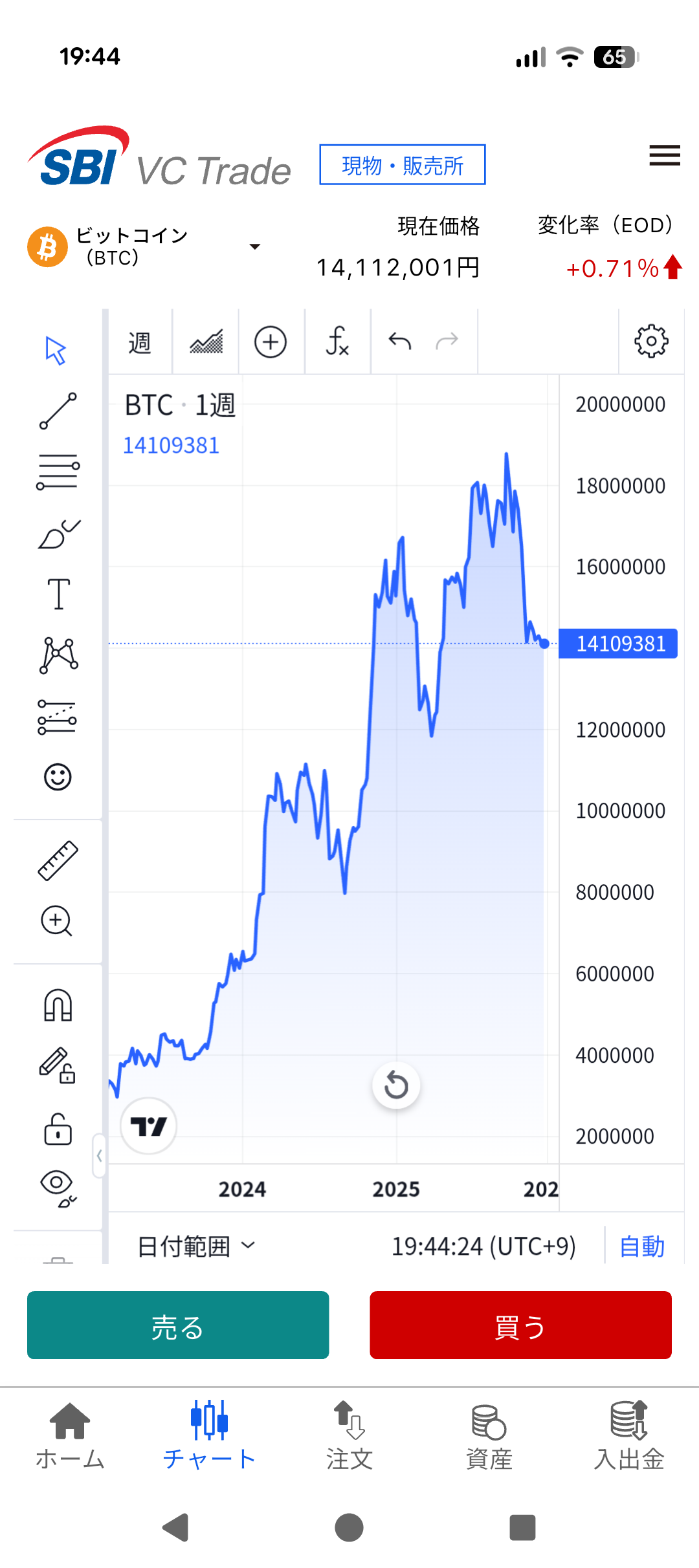Enable magnet snapping mode
The width and height of the screenshot is (699, 1568).
pos(58,1005)
